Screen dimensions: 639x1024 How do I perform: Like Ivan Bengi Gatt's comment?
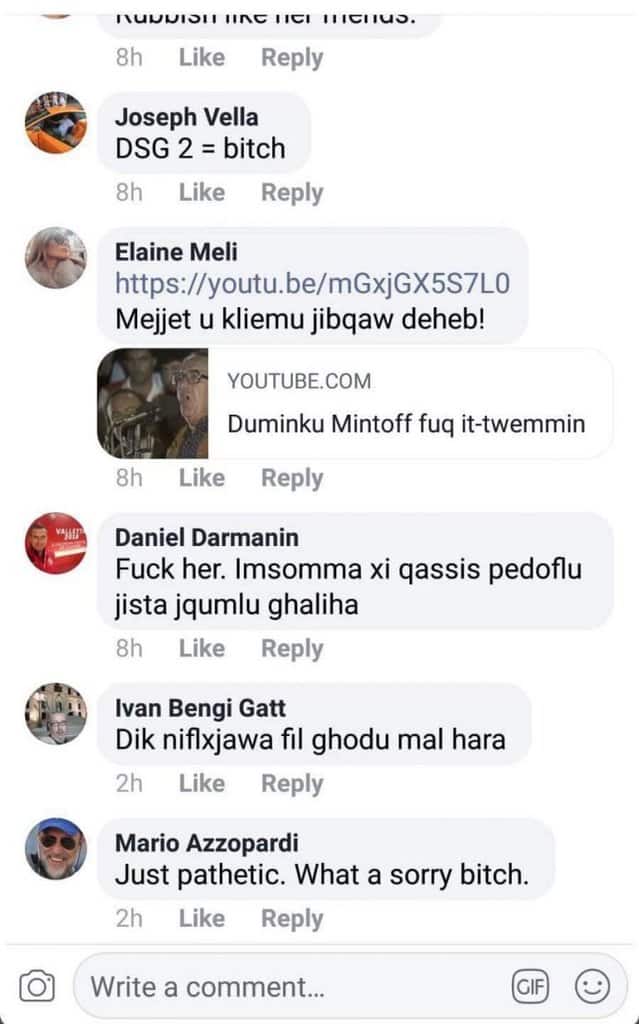[x=201, y=784]
